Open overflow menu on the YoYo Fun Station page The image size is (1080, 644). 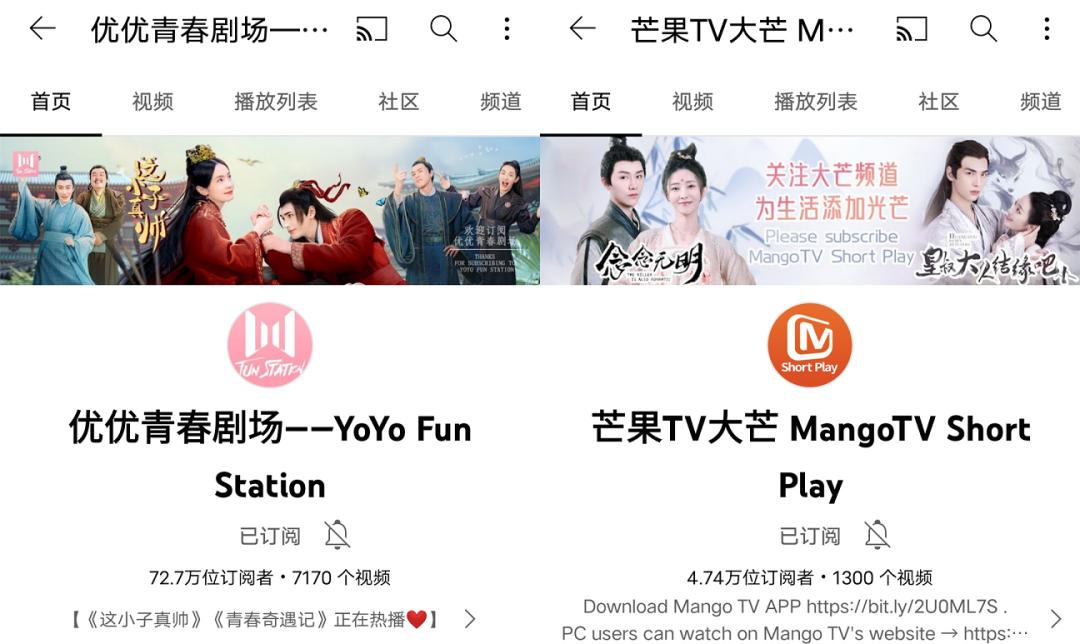[507, 29]
